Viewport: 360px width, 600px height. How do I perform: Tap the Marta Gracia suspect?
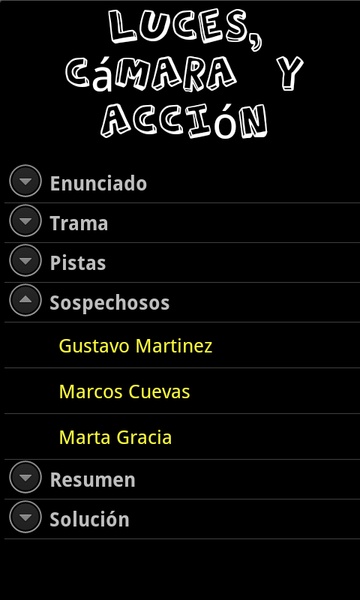(x=182, y=437)
